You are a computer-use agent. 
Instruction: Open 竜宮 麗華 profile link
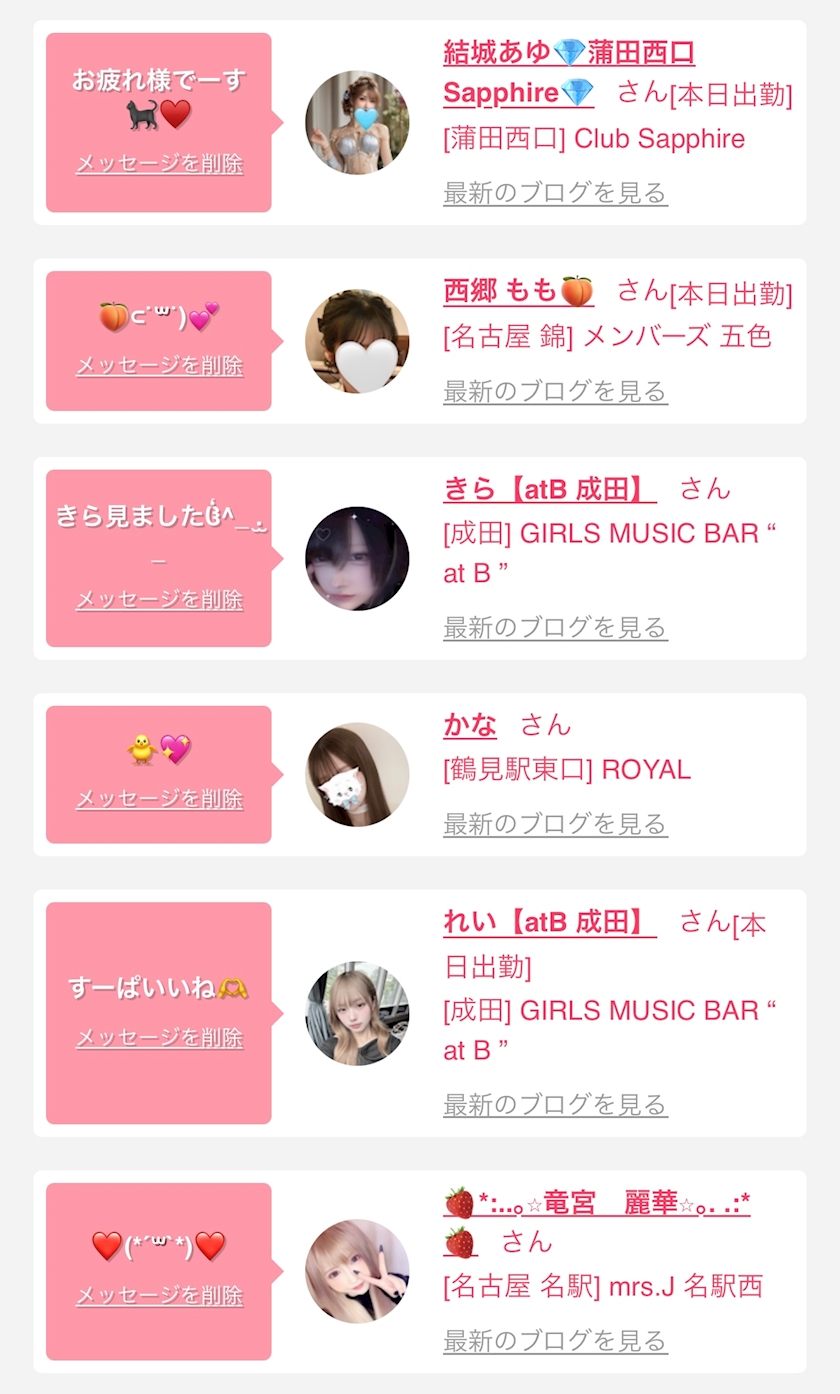point(597,1222)
